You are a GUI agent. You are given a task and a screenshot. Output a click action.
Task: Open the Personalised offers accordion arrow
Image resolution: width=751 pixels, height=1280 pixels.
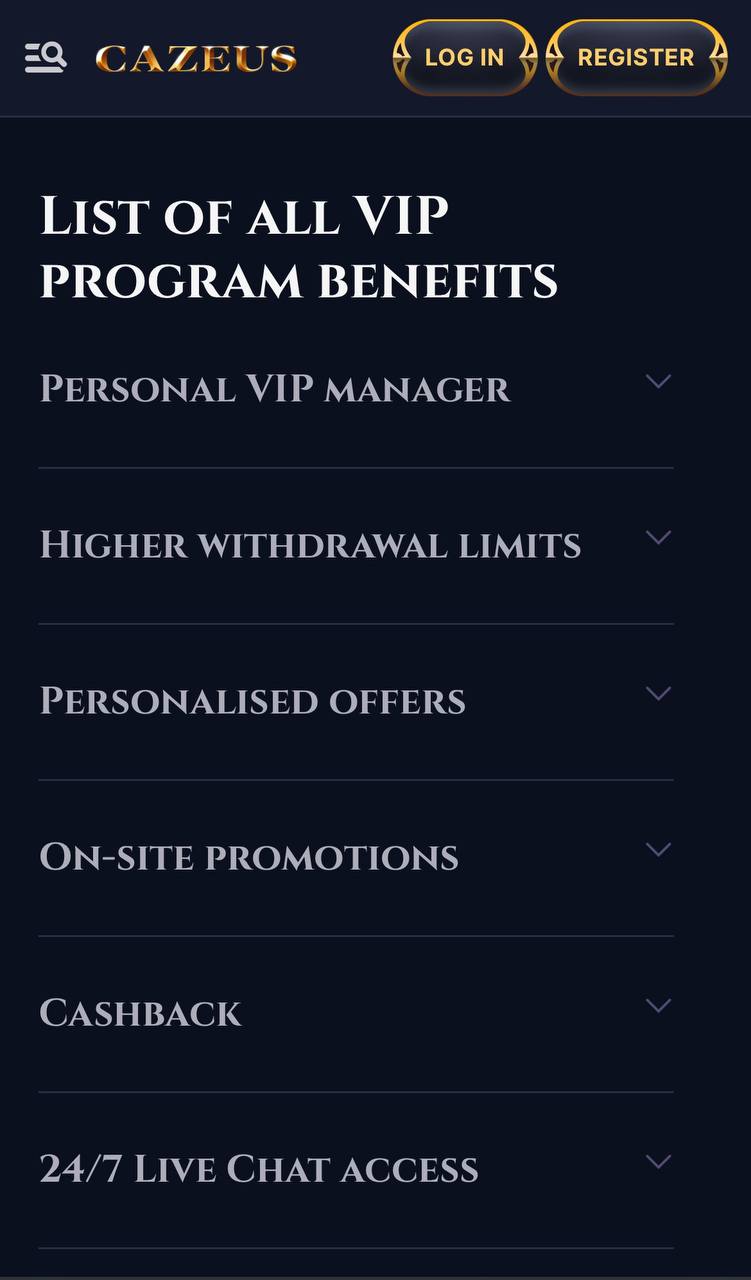(x=659, y=693)
